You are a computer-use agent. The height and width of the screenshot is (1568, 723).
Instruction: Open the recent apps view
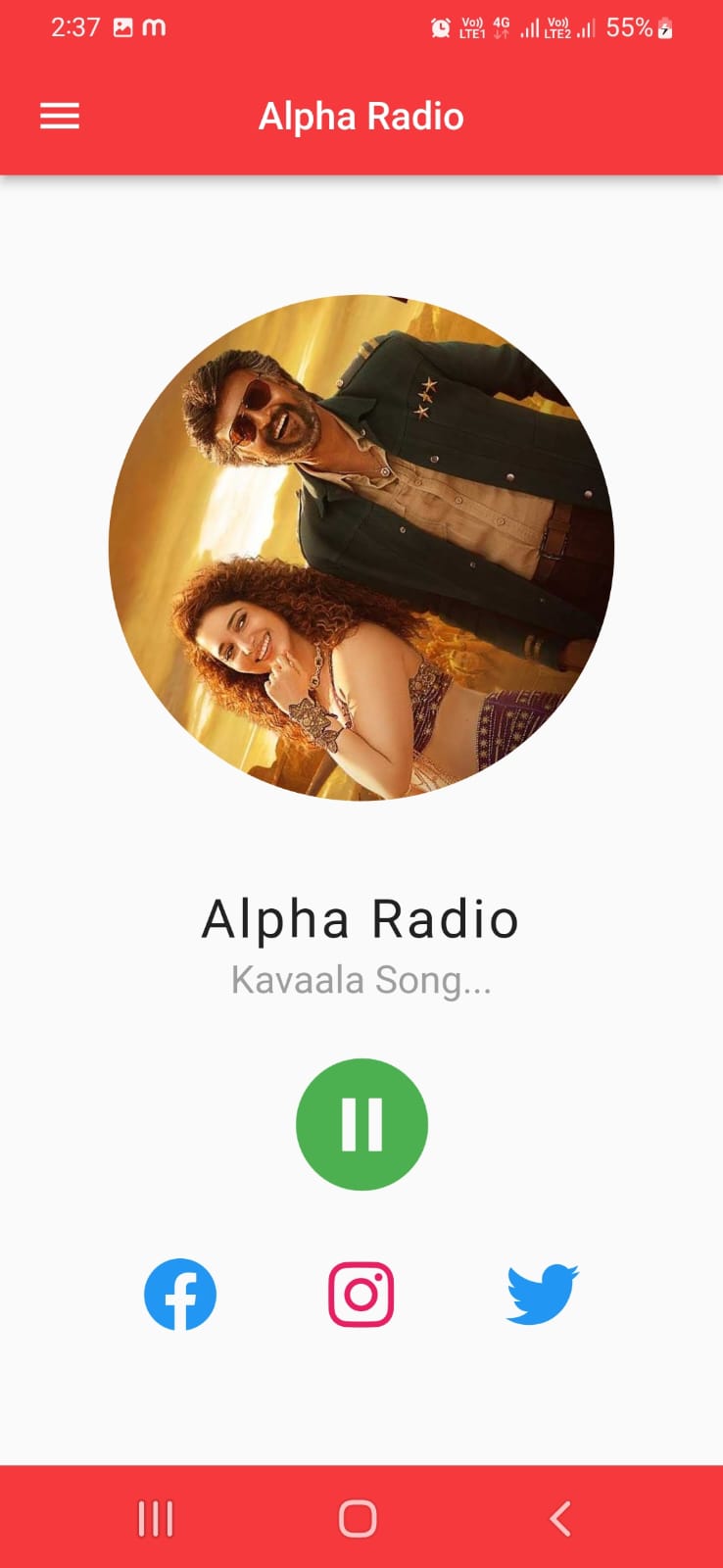155,1516
